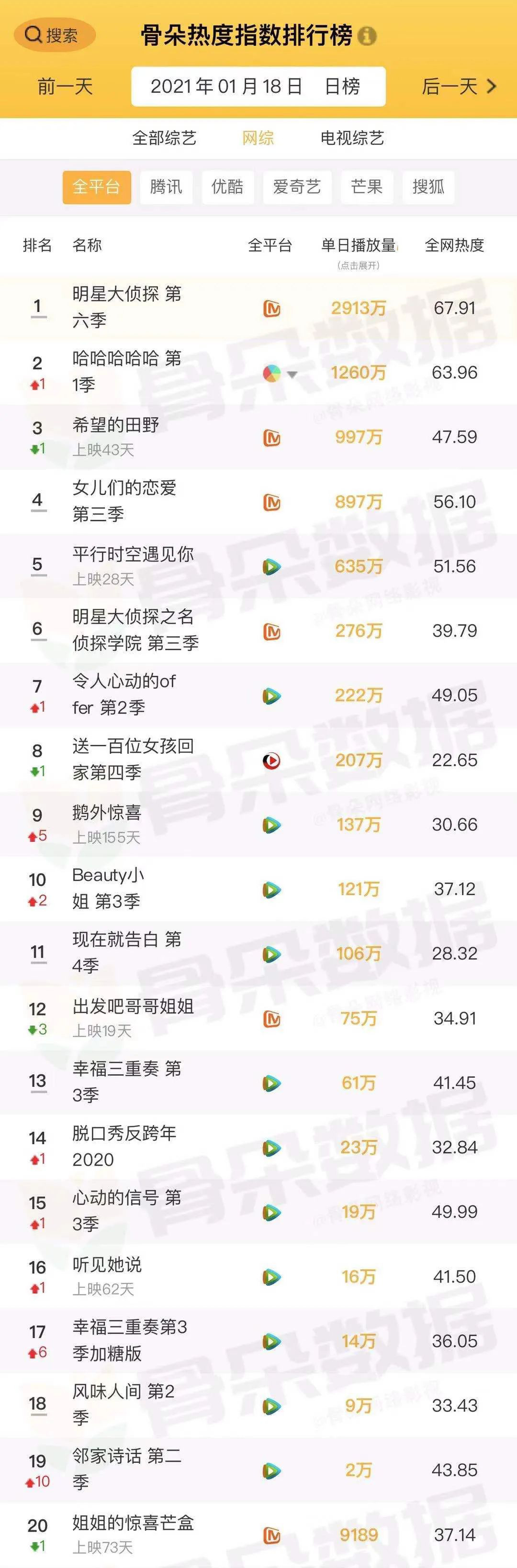Filter by the 爱奇艺 platform
The width and height of the screenshot is (517, 1568).
(297, 187)
